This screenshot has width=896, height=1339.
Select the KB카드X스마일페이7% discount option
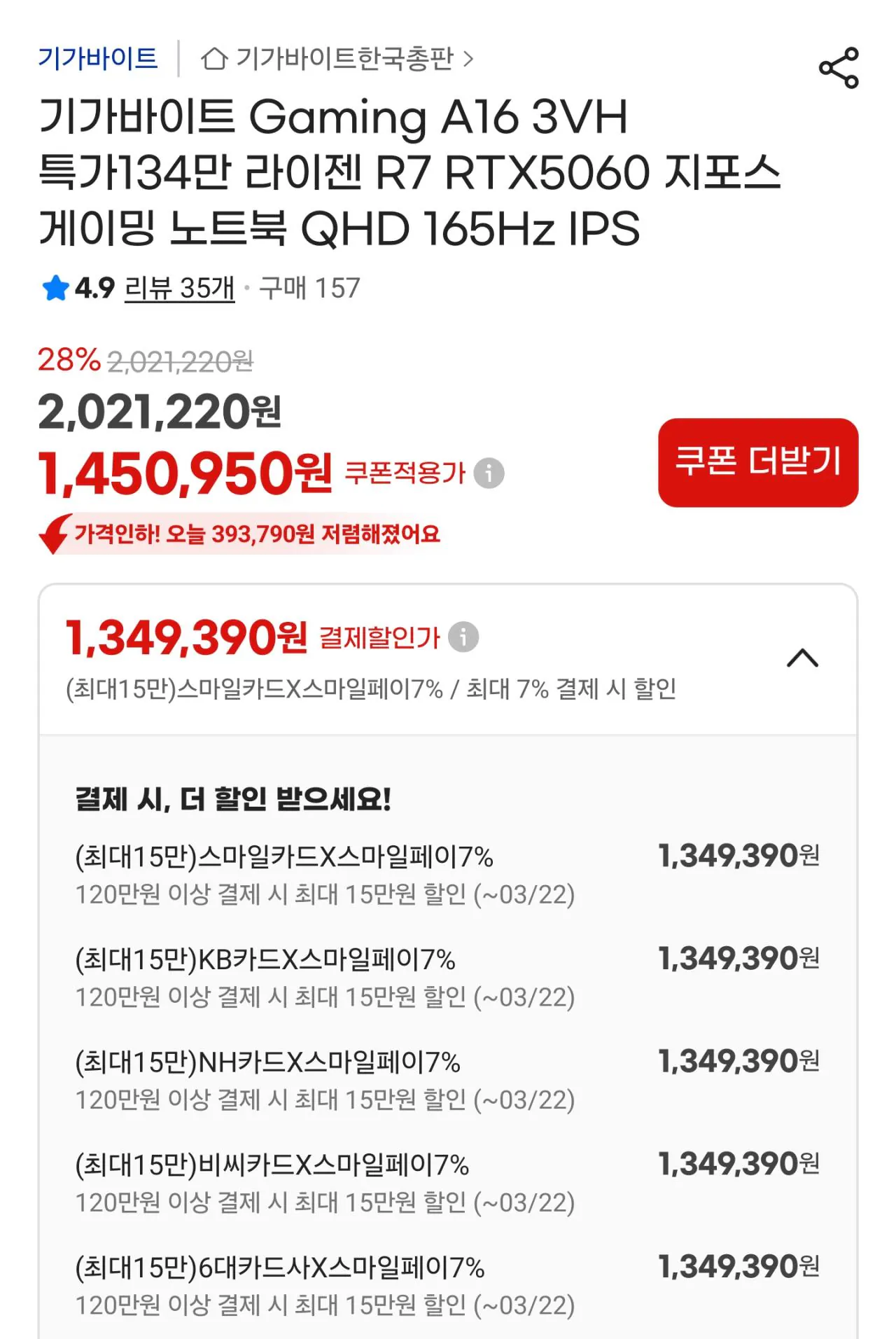448,973
